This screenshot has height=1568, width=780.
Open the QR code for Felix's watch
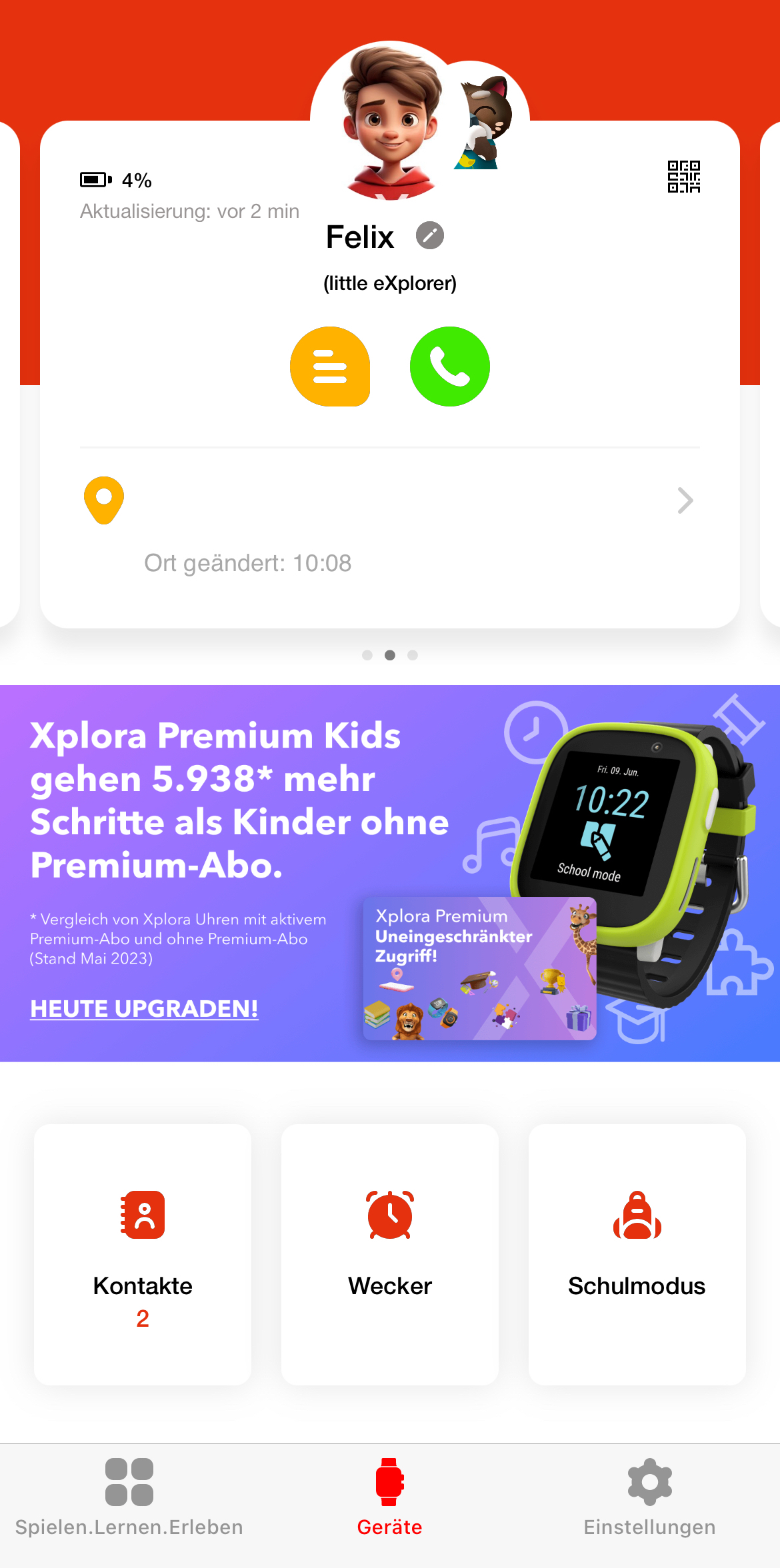click(683, 177)
